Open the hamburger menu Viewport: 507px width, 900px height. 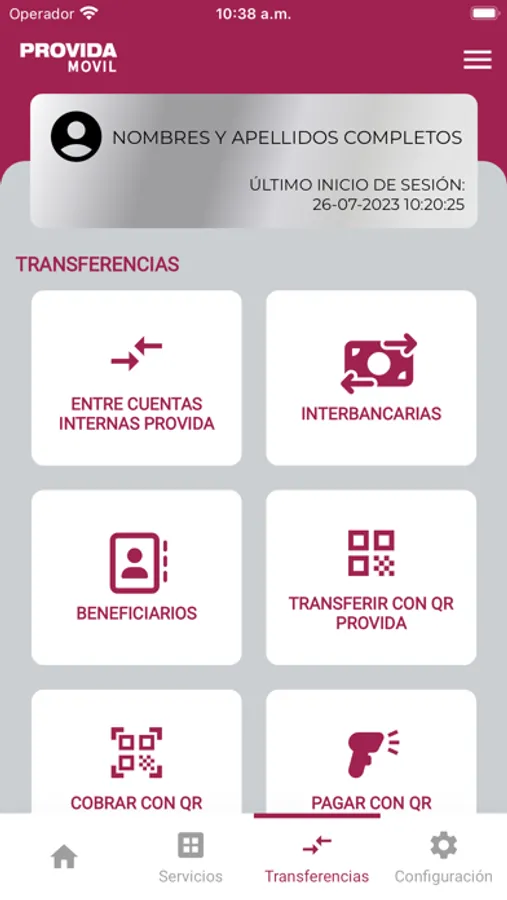(477, 60)
